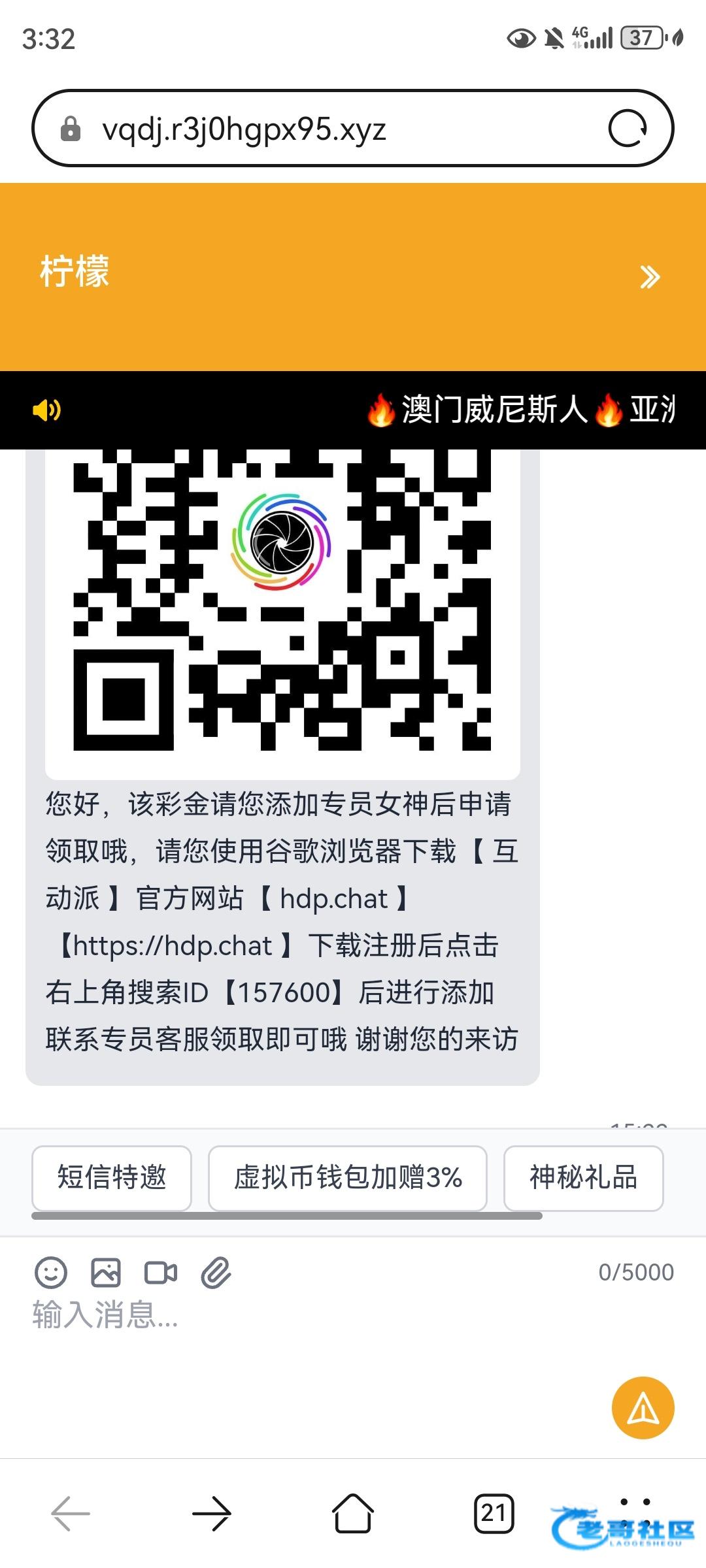Tap the browser address bar
This screenshot has height=1568, width=706.
(x=352, y=128)
